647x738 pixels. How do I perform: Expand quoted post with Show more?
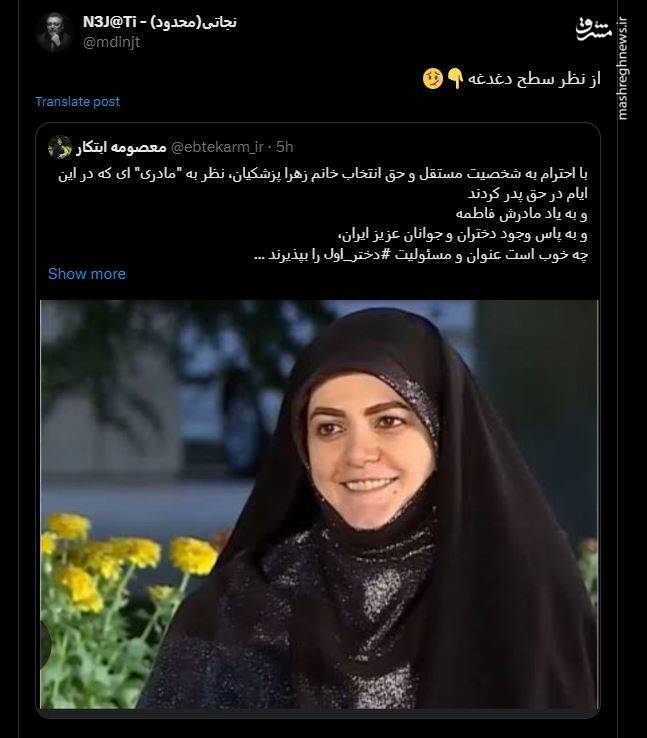coord(87,274)
